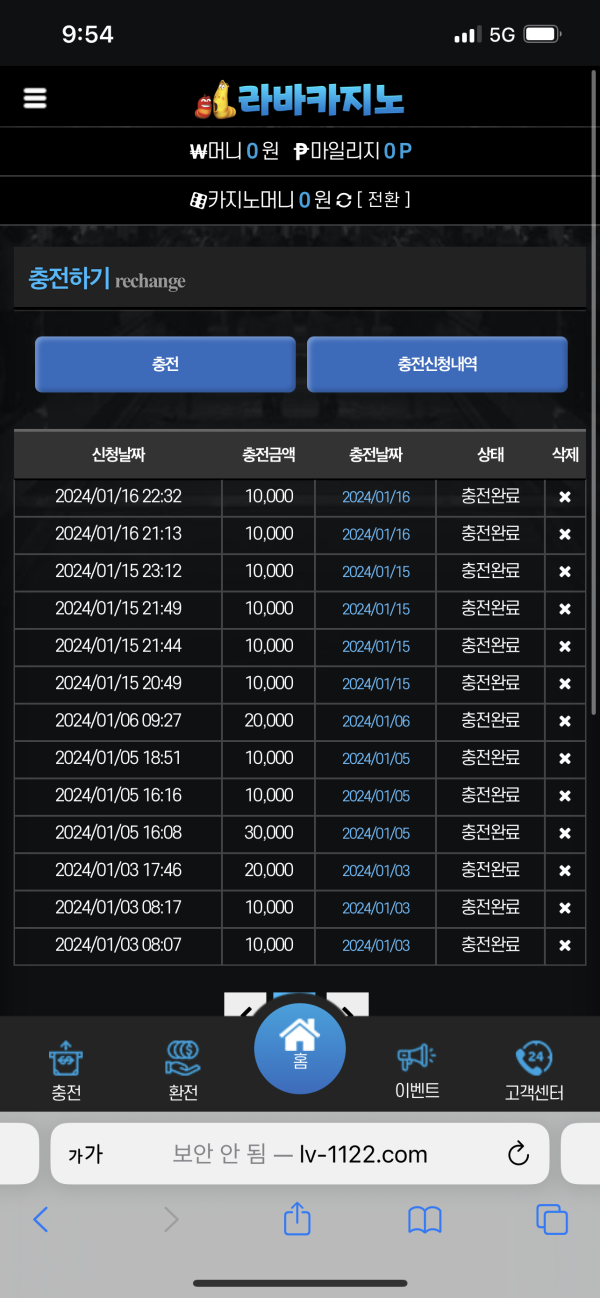This screenshot has height=1298, width=600.
Task: Delete the 2024/01/06 09:27 charge record
Action: 565,721
